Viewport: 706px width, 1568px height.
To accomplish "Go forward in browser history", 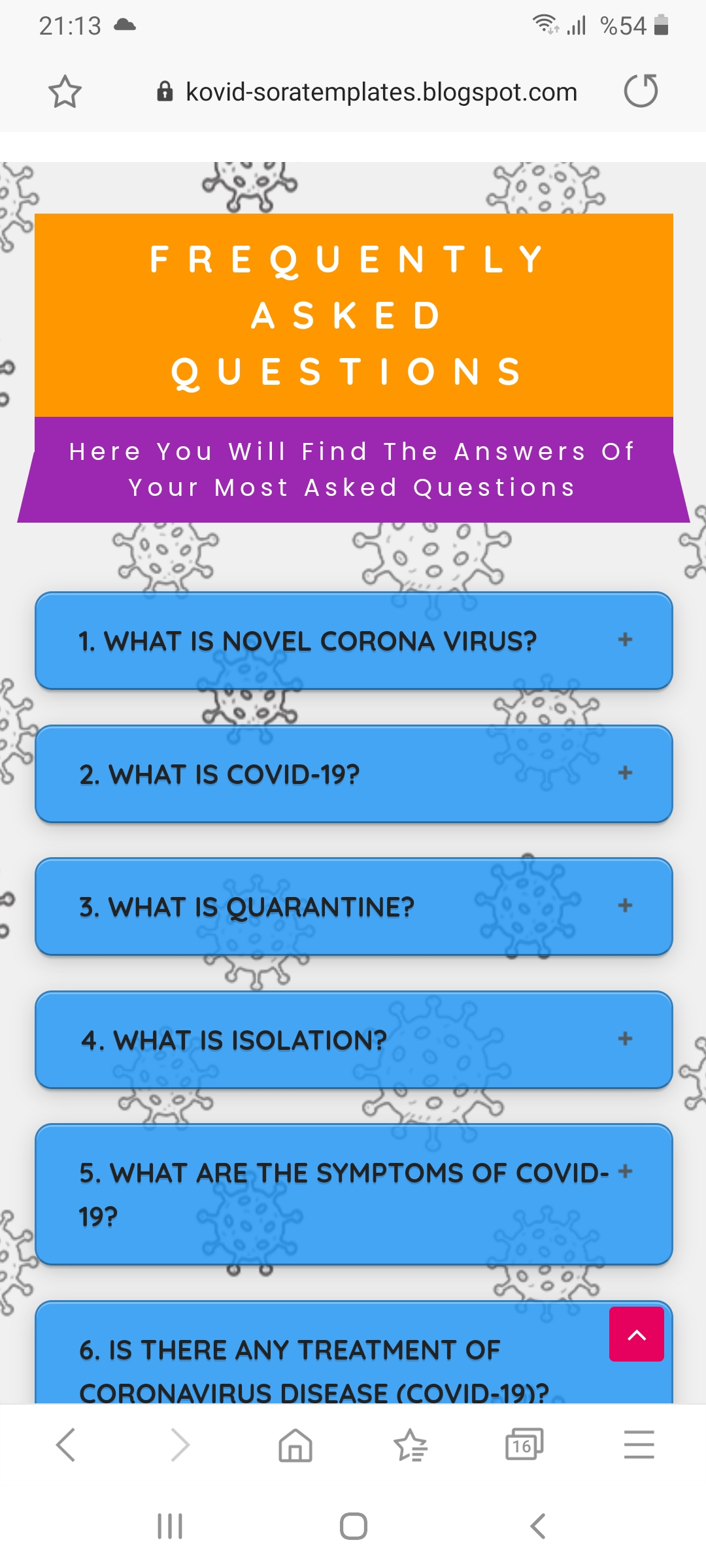I will click(180, 1444).
